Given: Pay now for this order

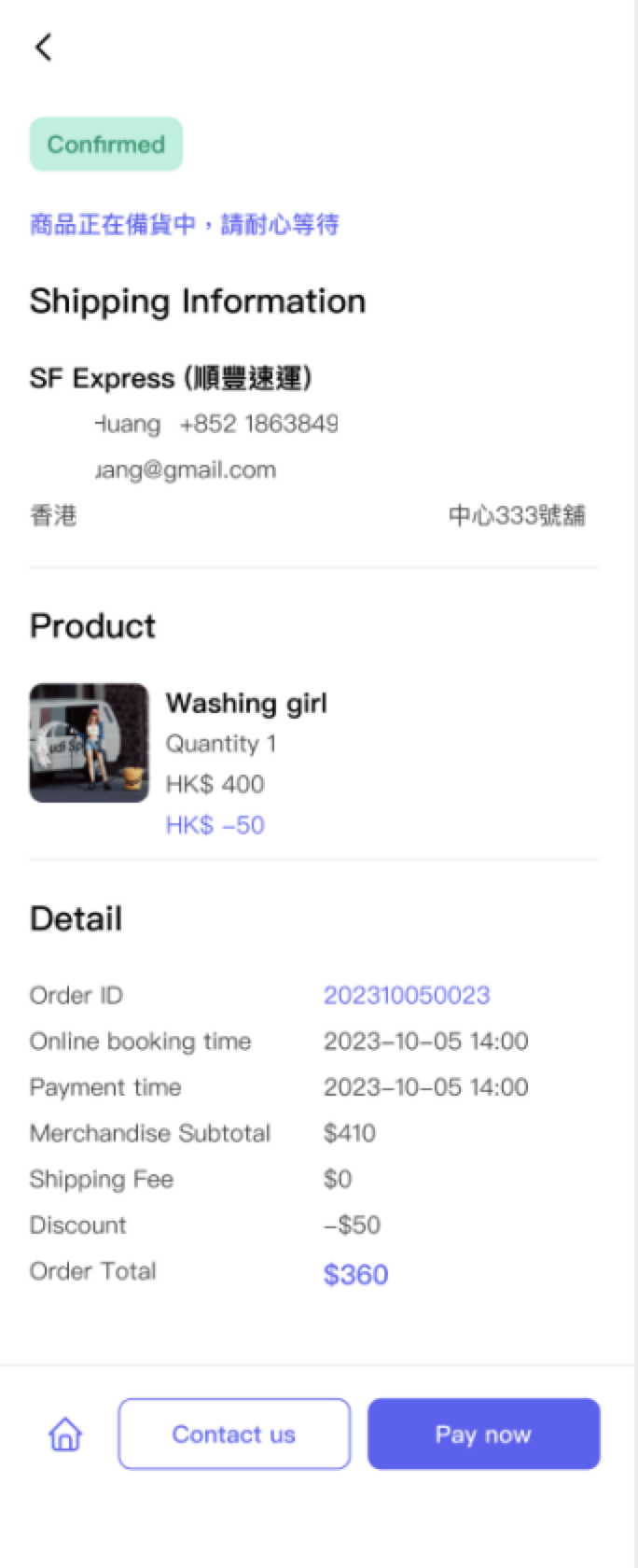Looking at the screenshot, I should point(483,1435).
